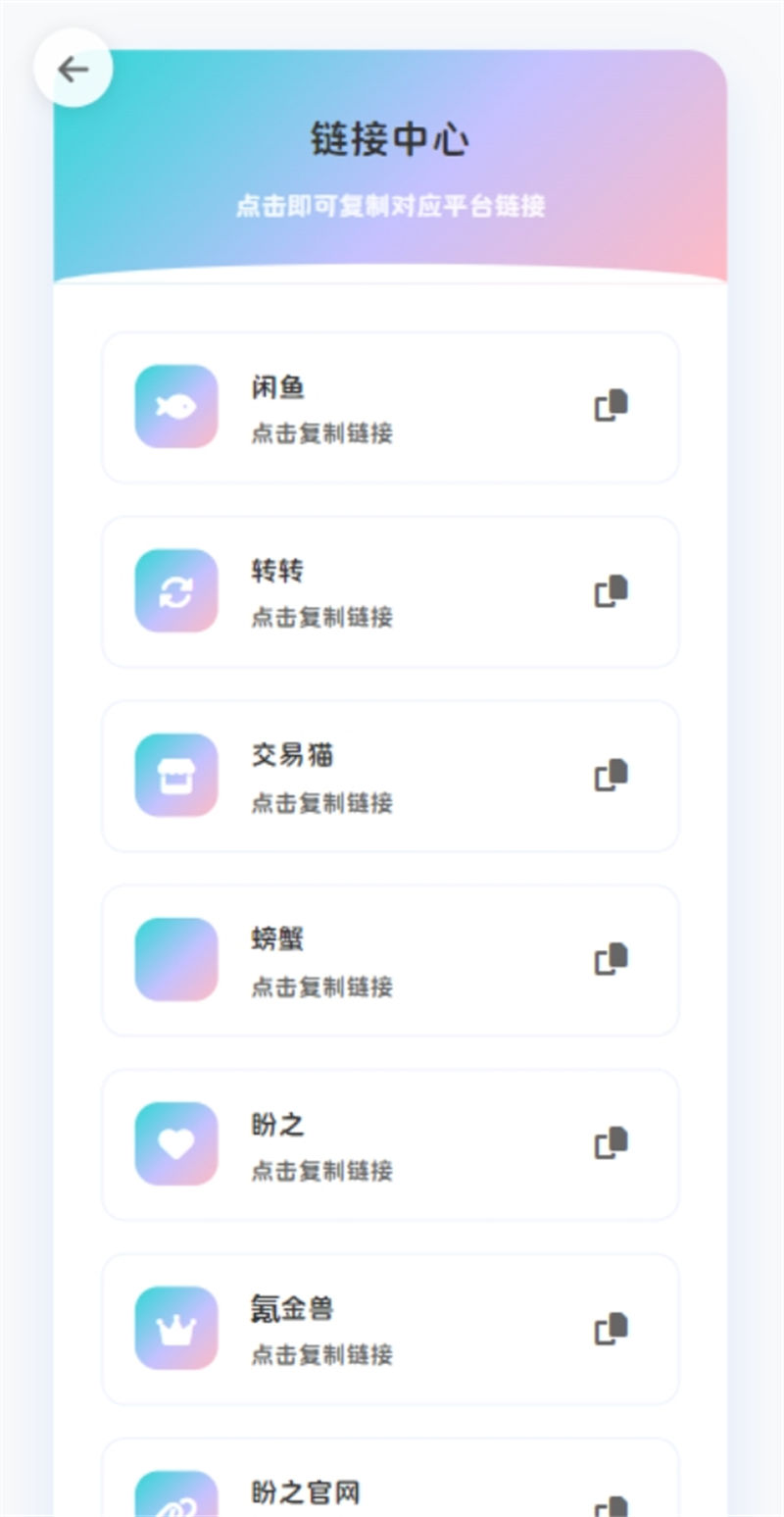784x1517 pixels.
Task: Select the 氪金兽 link row
Action: pos(390,1329)
